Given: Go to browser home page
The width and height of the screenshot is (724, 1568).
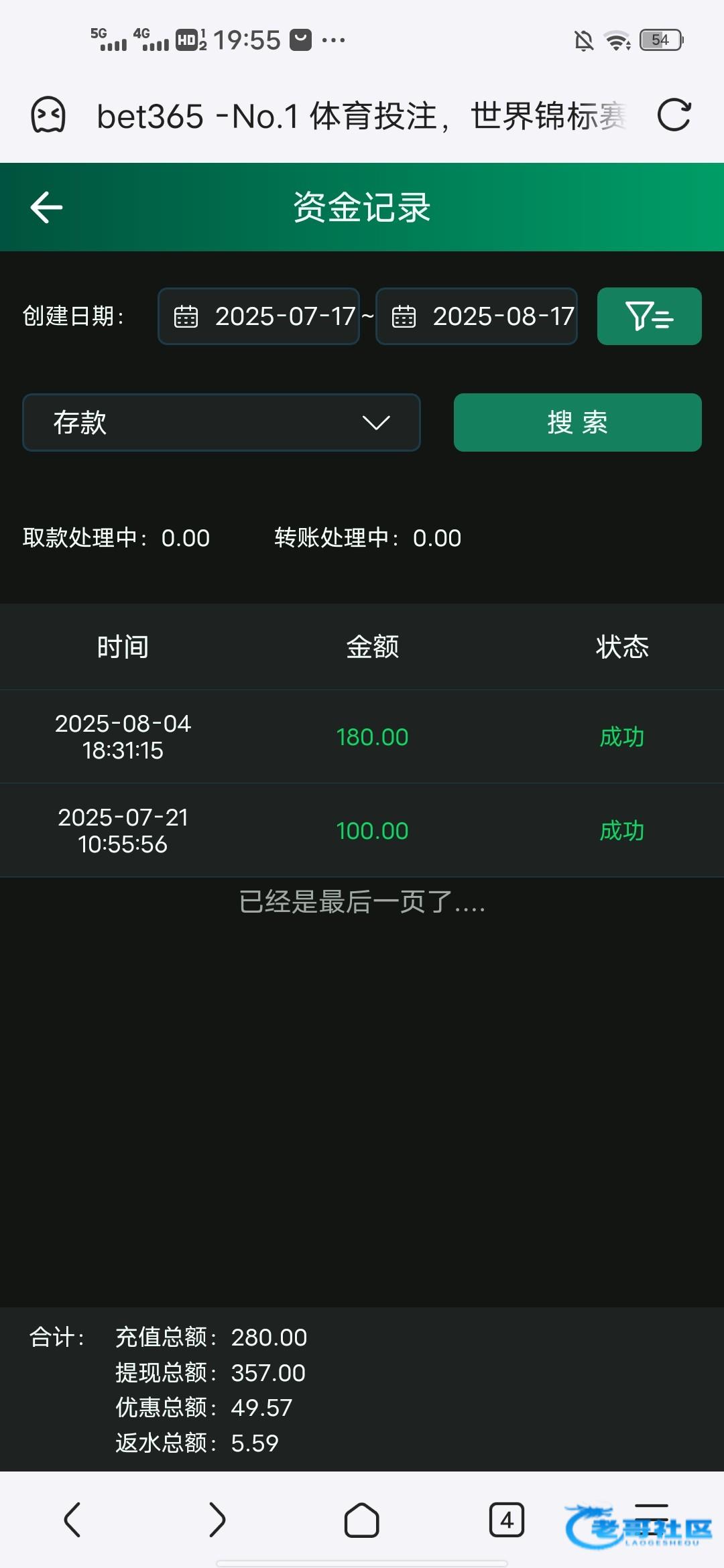Looking at the screenshot, I should 362,1519.
